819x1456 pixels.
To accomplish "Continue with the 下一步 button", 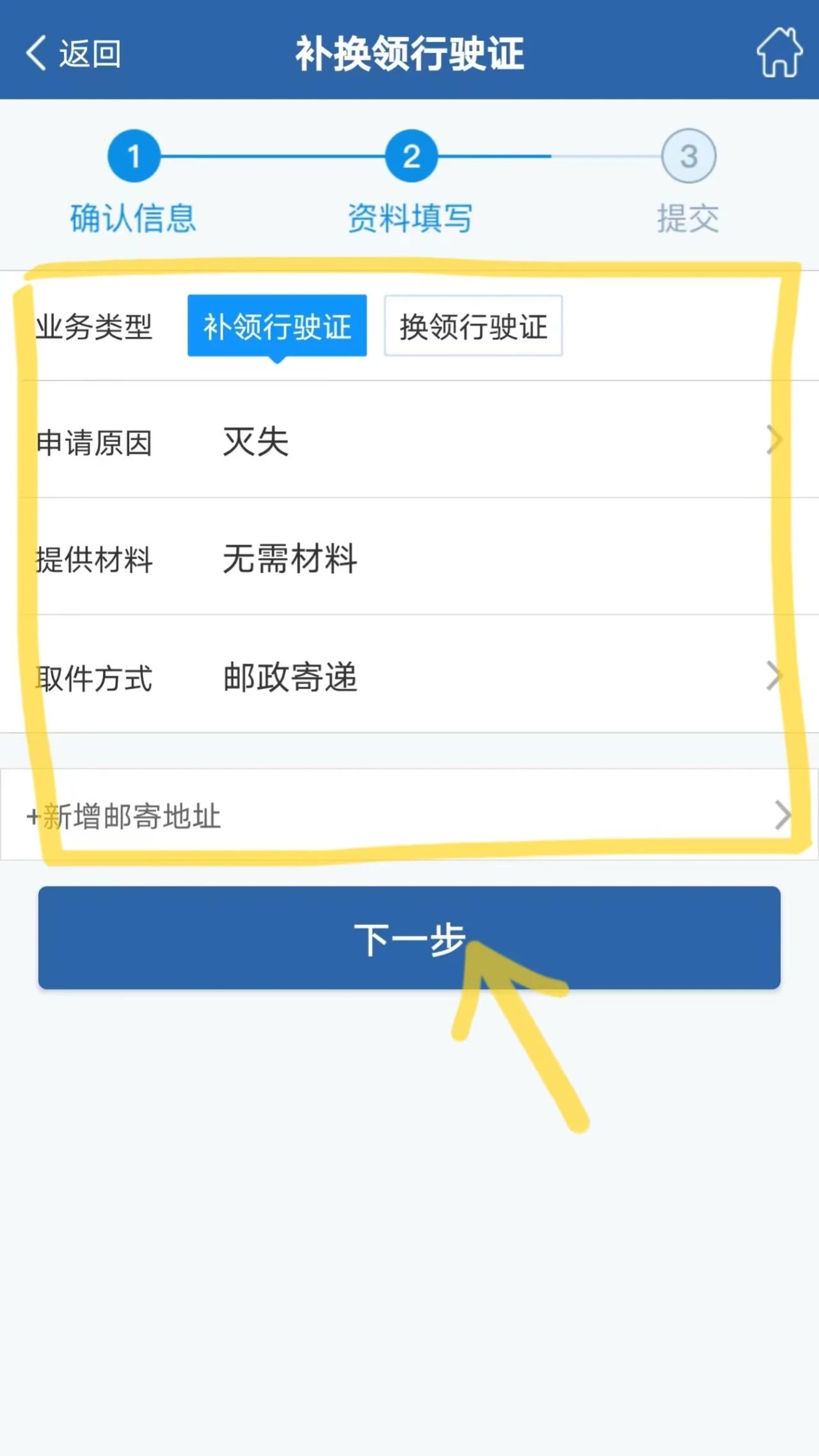I will [x=409, y=938].
